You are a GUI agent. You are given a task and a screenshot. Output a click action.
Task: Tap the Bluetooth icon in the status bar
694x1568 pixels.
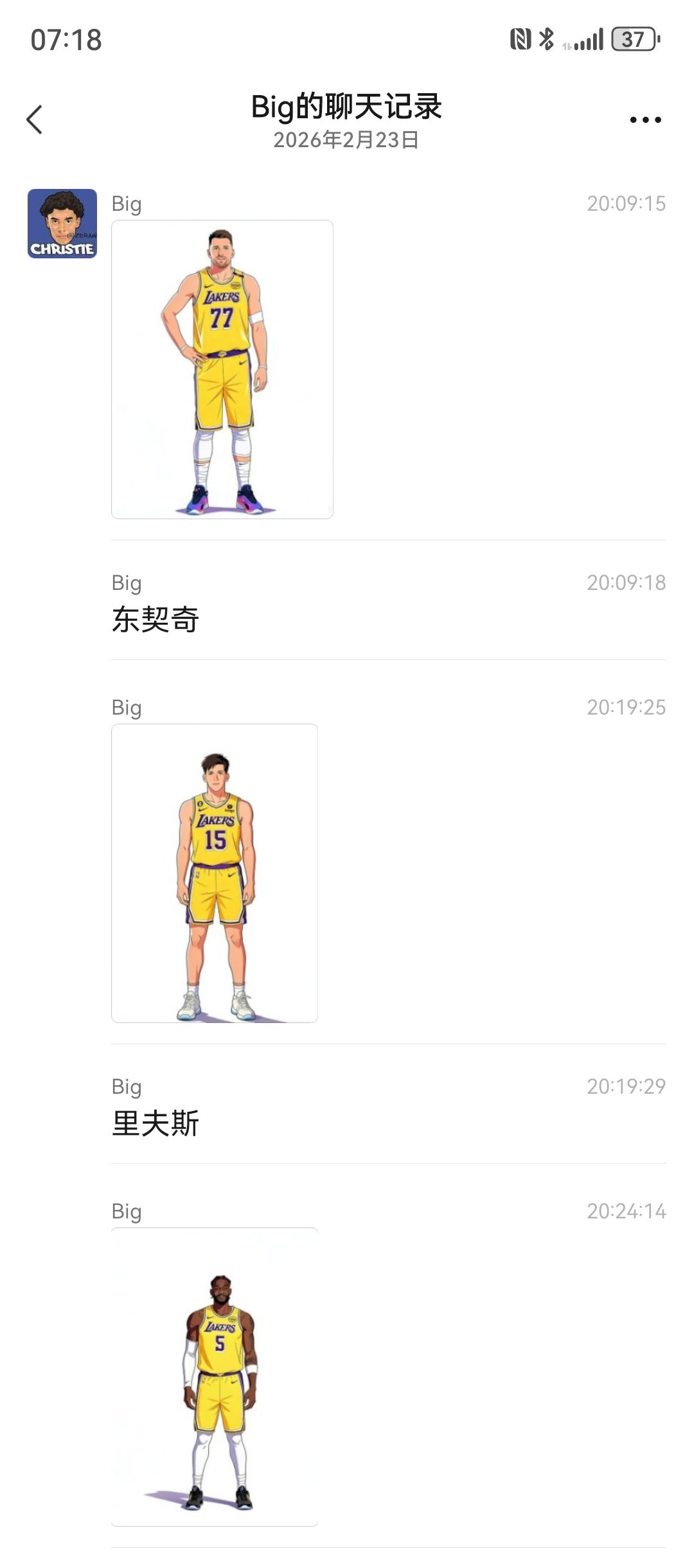(547, 40)
